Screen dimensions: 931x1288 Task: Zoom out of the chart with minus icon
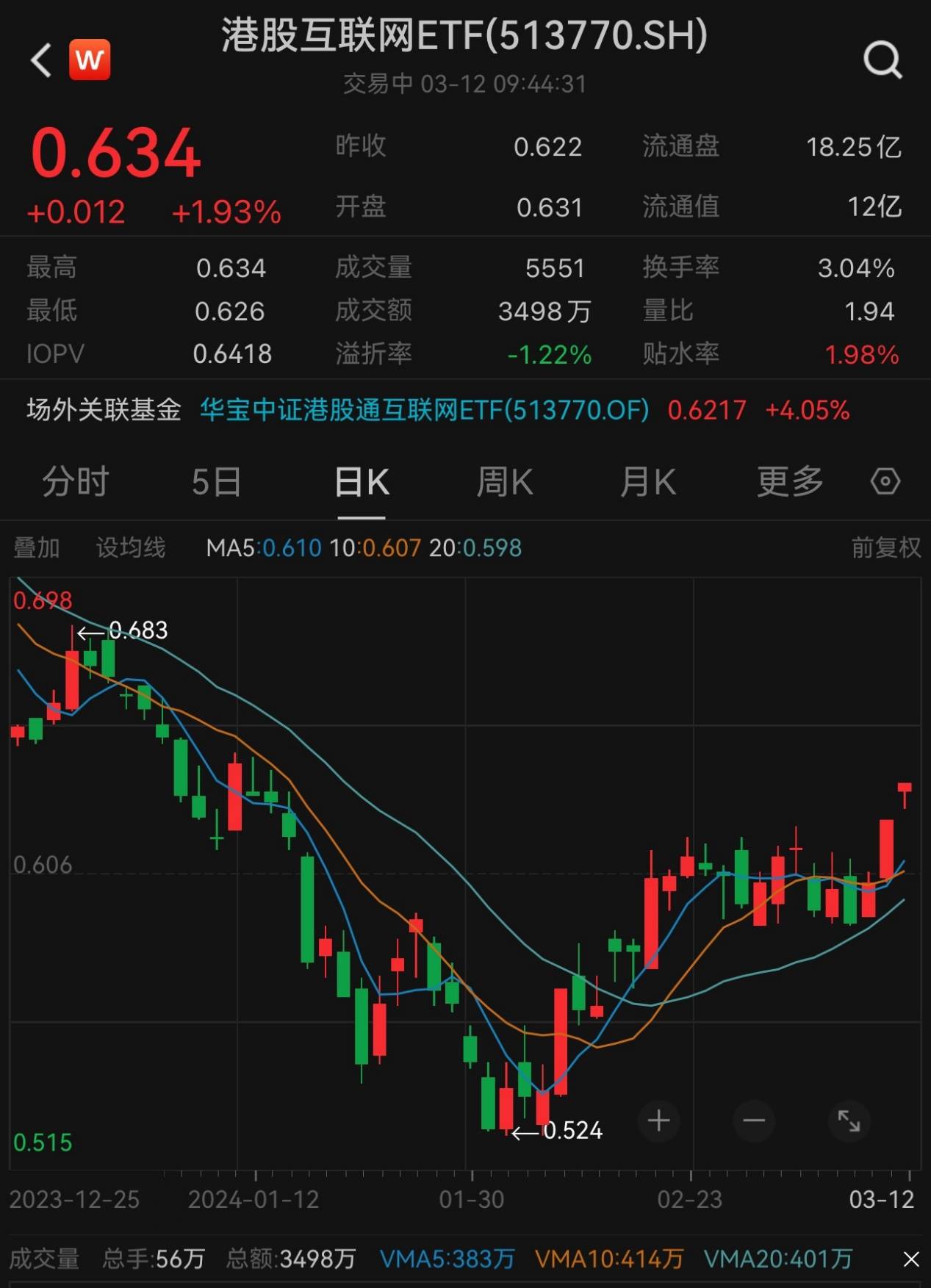753,1120
